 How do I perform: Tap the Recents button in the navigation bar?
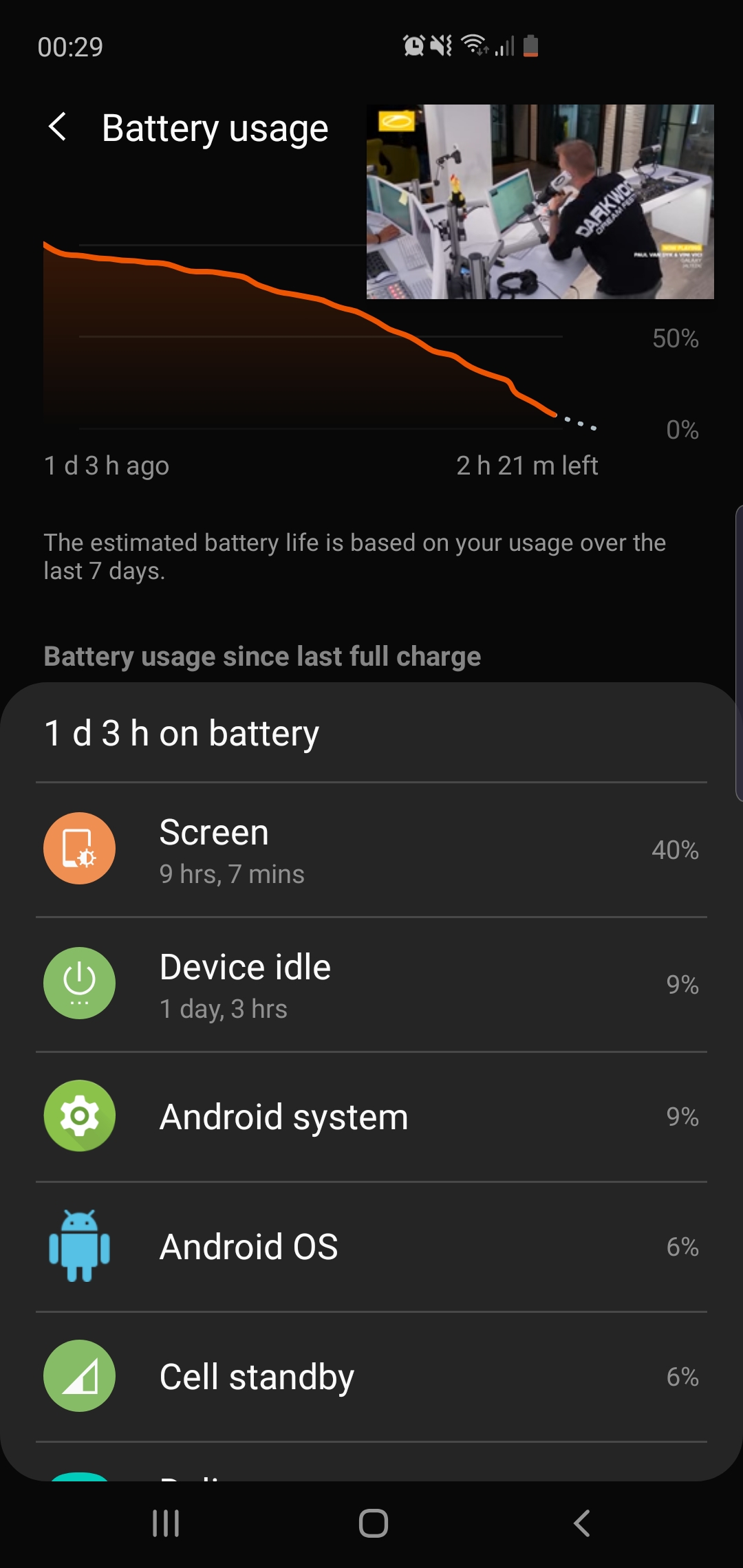coord(165,1521)
